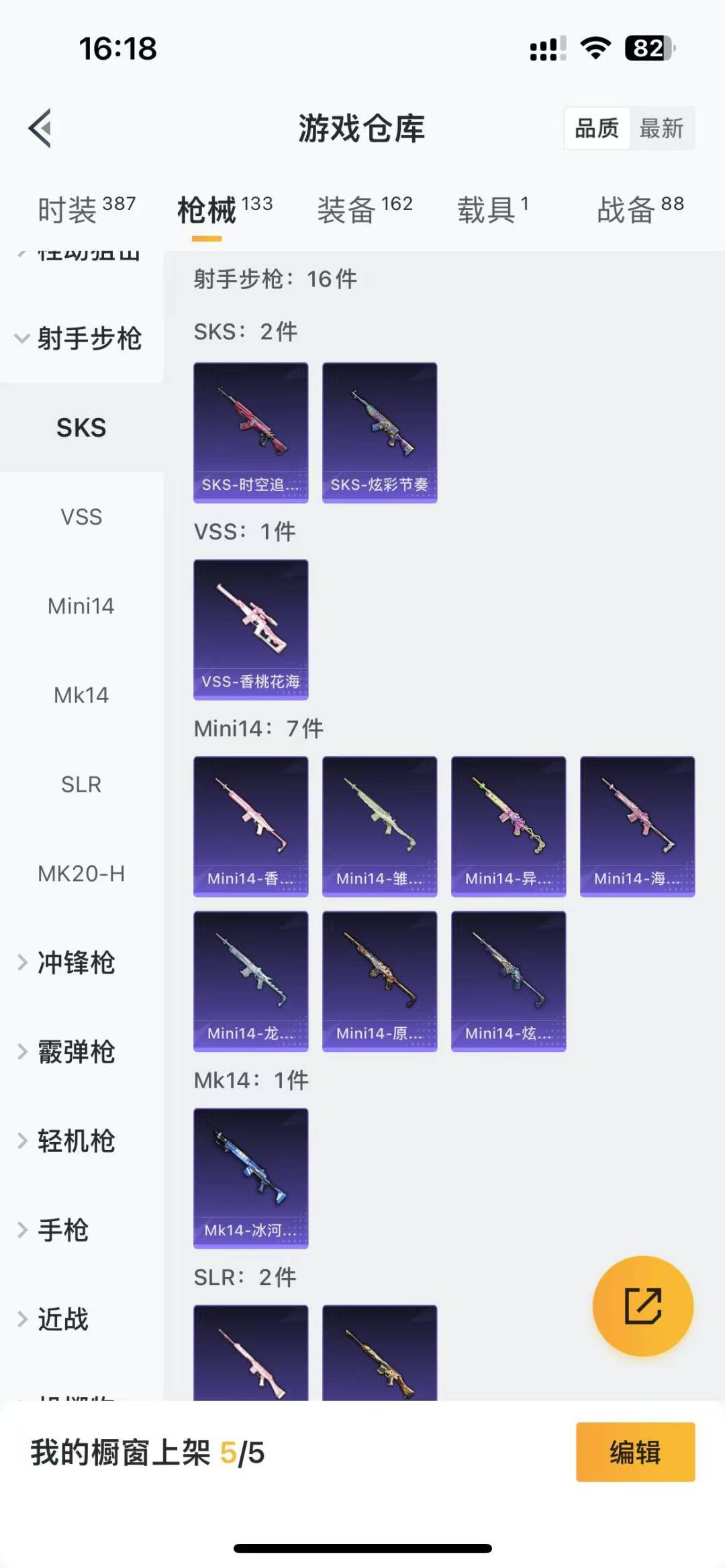
Task: Open the SKS-炫彩节奏 skin
Action: pos(379,433)
